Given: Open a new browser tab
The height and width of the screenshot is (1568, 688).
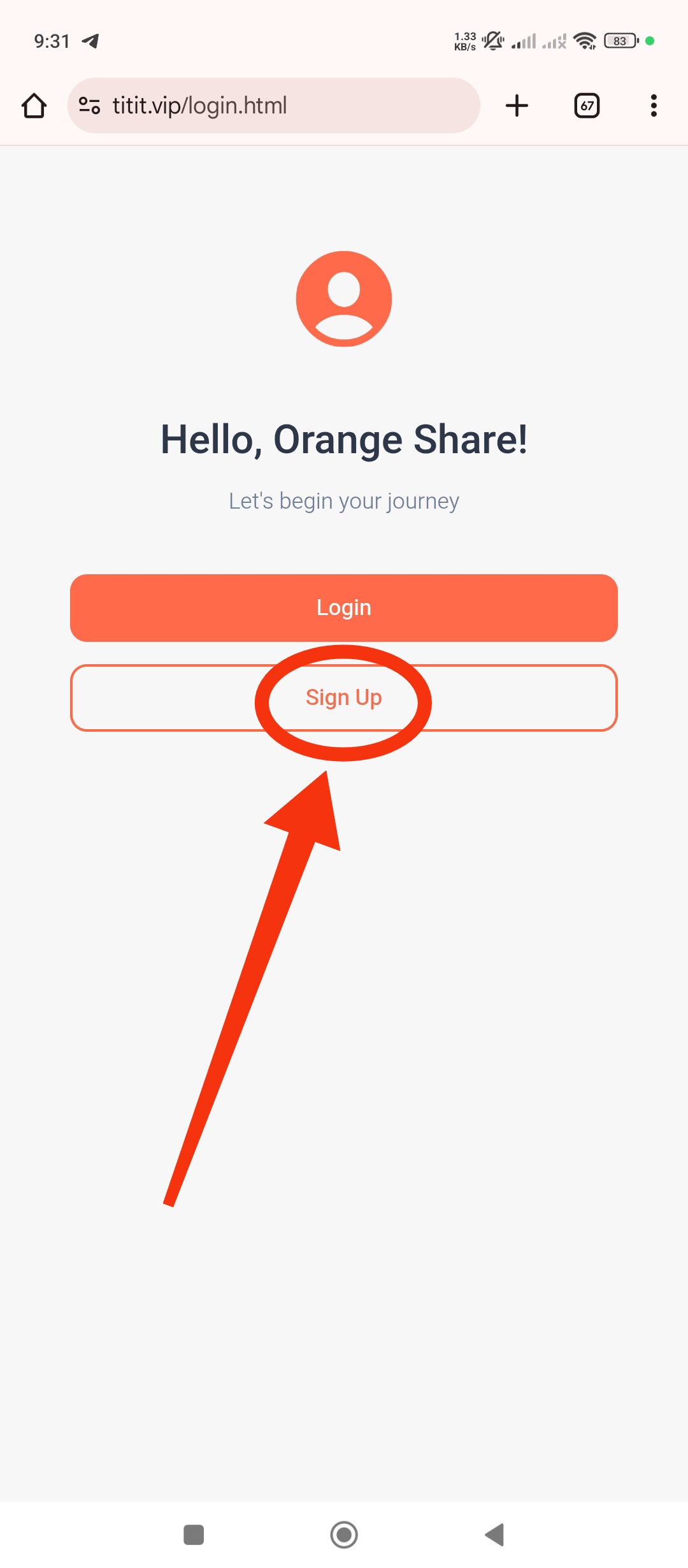Looking at the screenshot, I should click(517, 106).
